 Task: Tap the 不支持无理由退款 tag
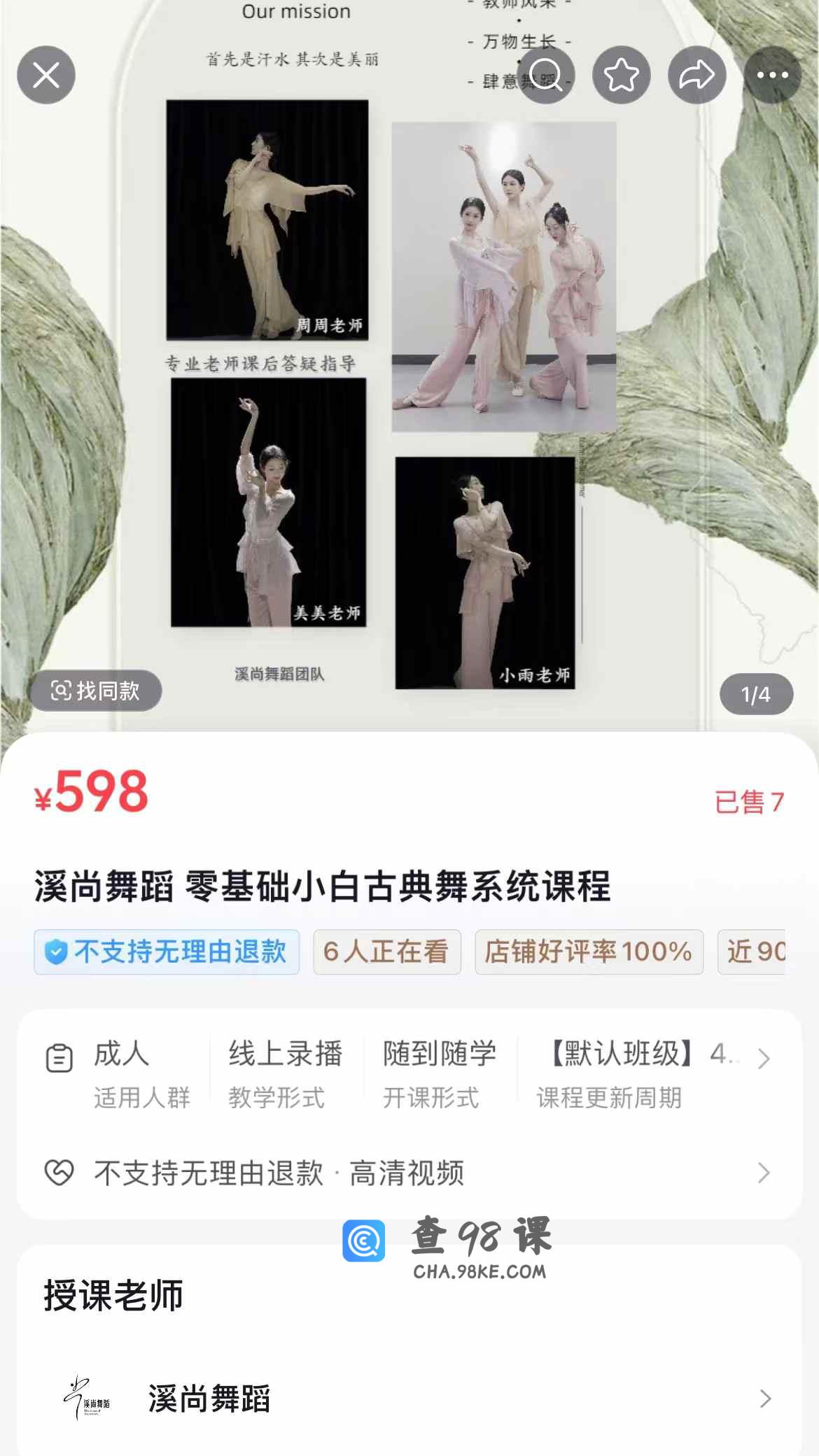[x=167, y=952]
